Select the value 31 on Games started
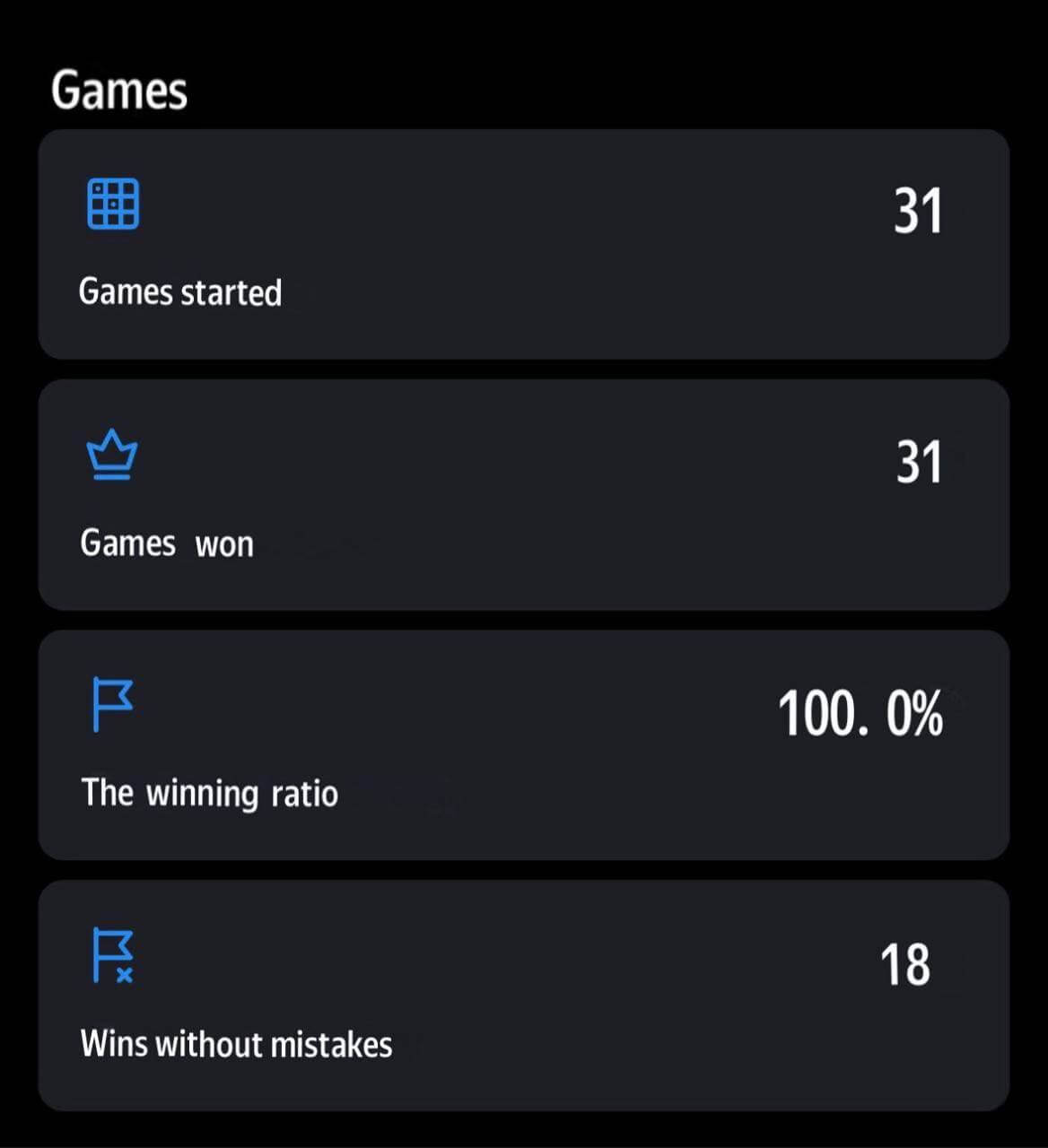Viewport: 1048px width, 1148px height. coord(918,211)
